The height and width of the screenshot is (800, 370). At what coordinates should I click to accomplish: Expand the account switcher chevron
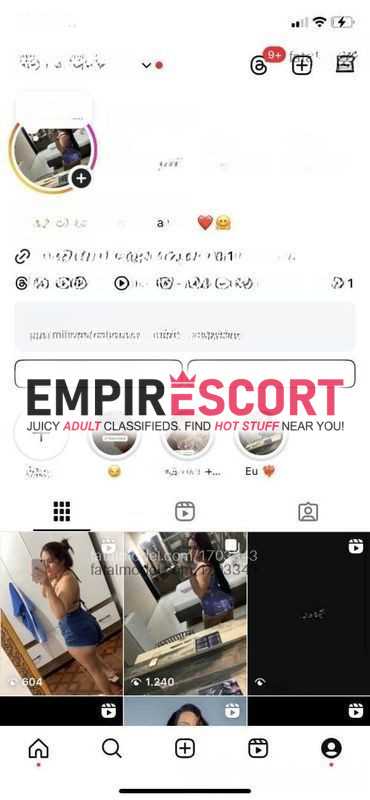tap(146, 65)
